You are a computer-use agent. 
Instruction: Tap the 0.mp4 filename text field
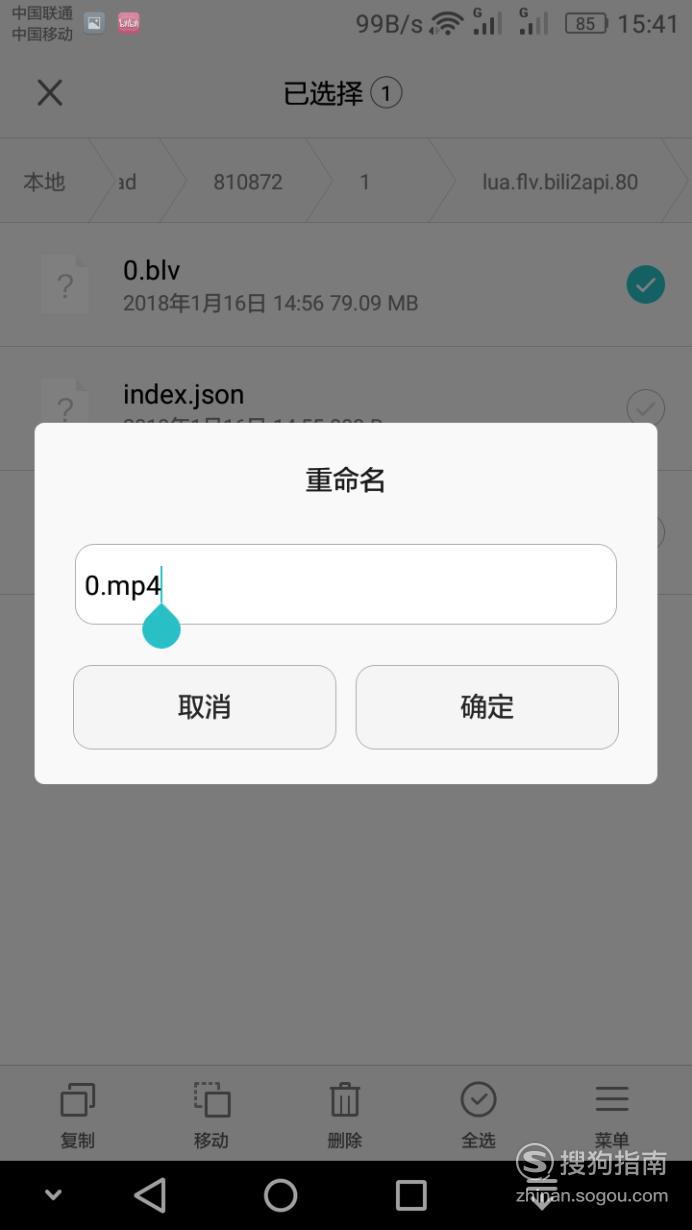coord(346,585)
